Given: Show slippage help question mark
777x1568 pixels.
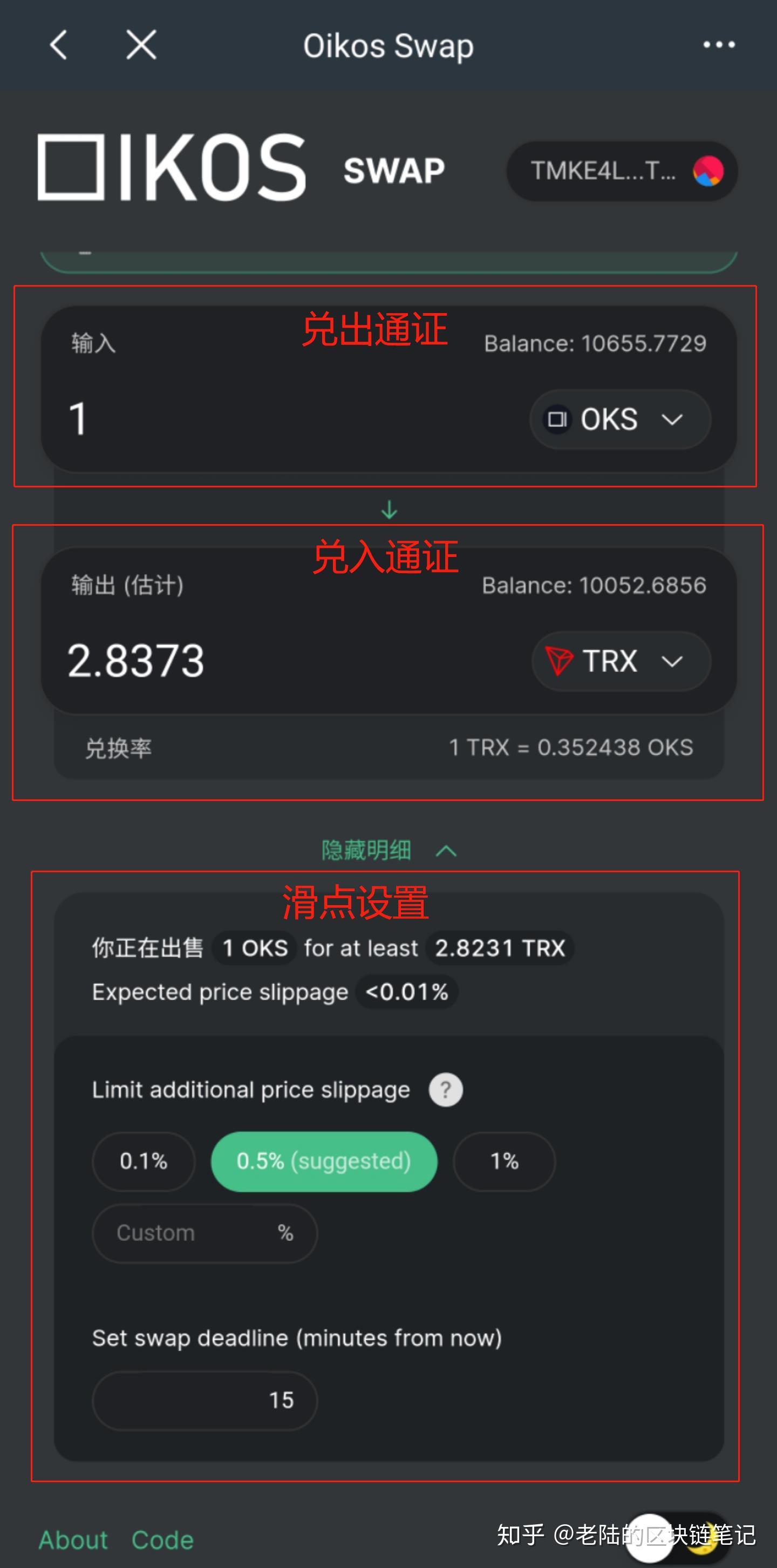Looking at the screenshot, I should 445,1090.
